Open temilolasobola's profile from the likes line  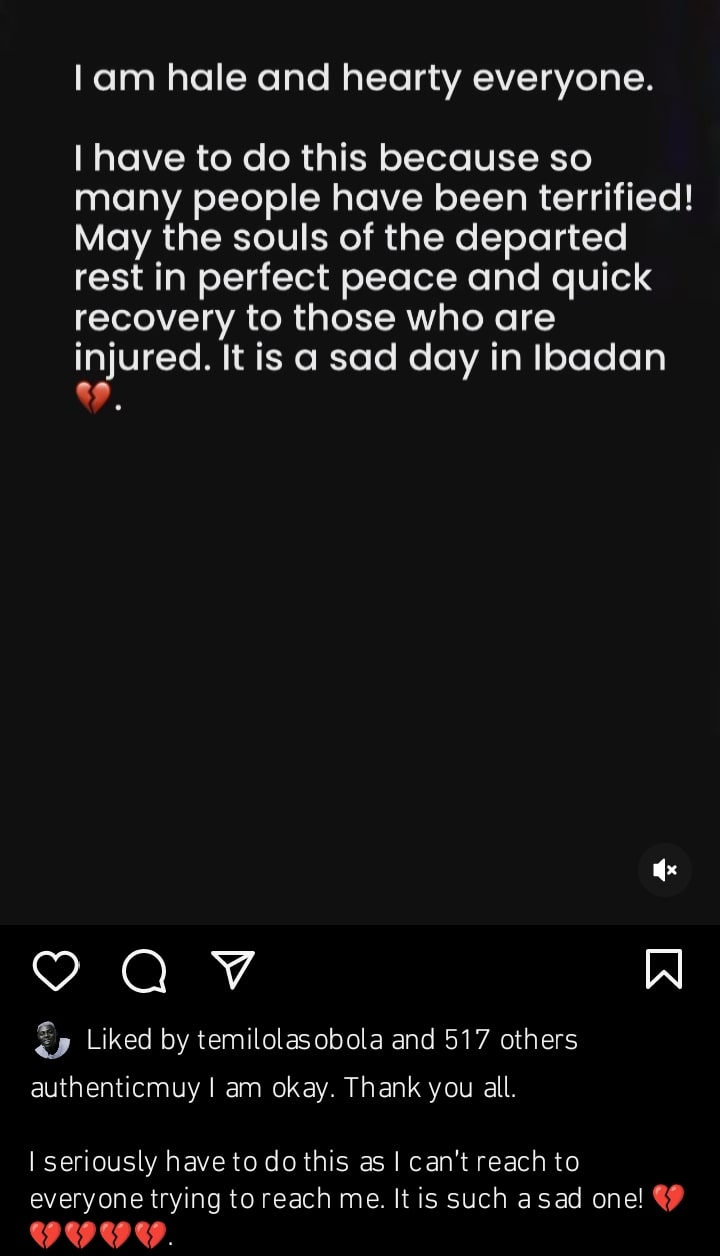point(289,1040)
